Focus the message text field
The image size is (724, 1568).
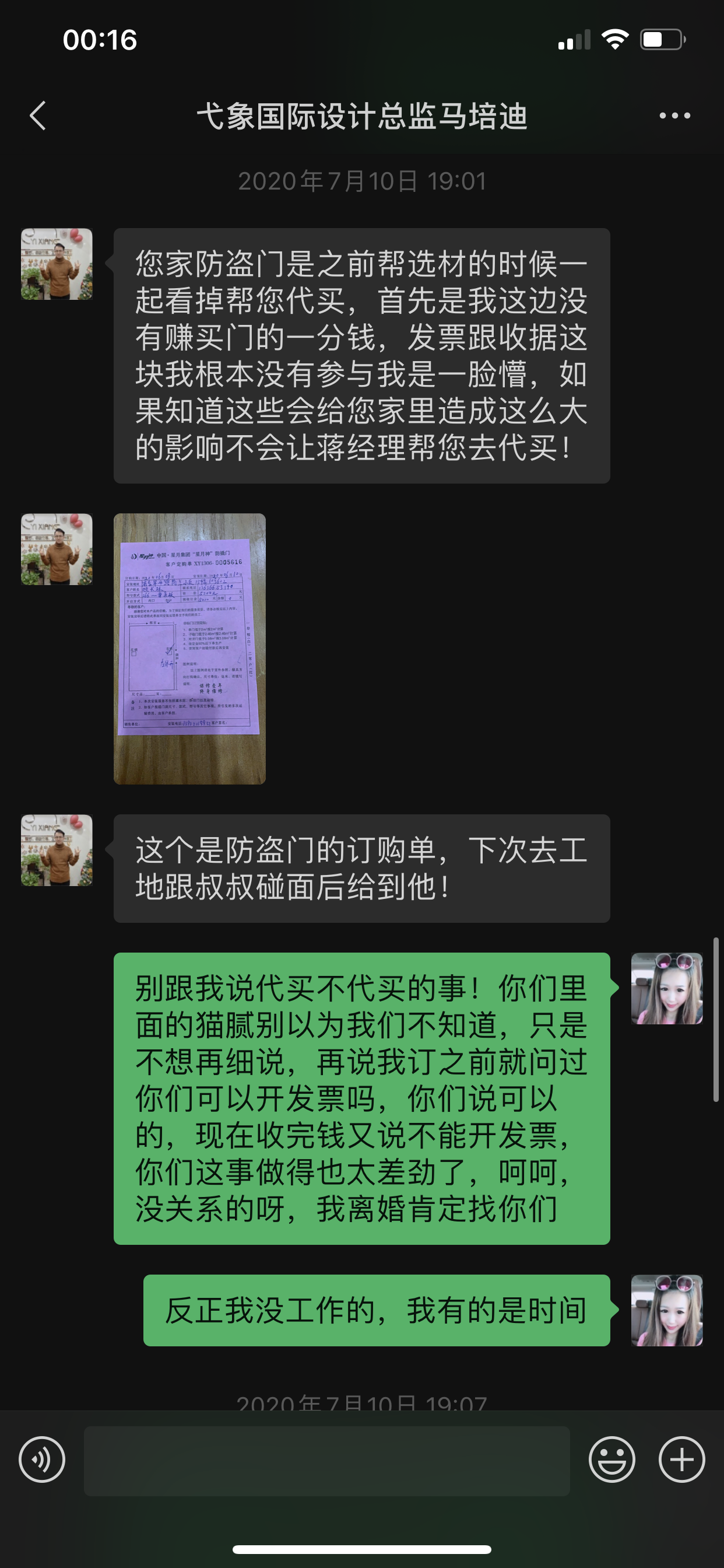point(326,1460)
